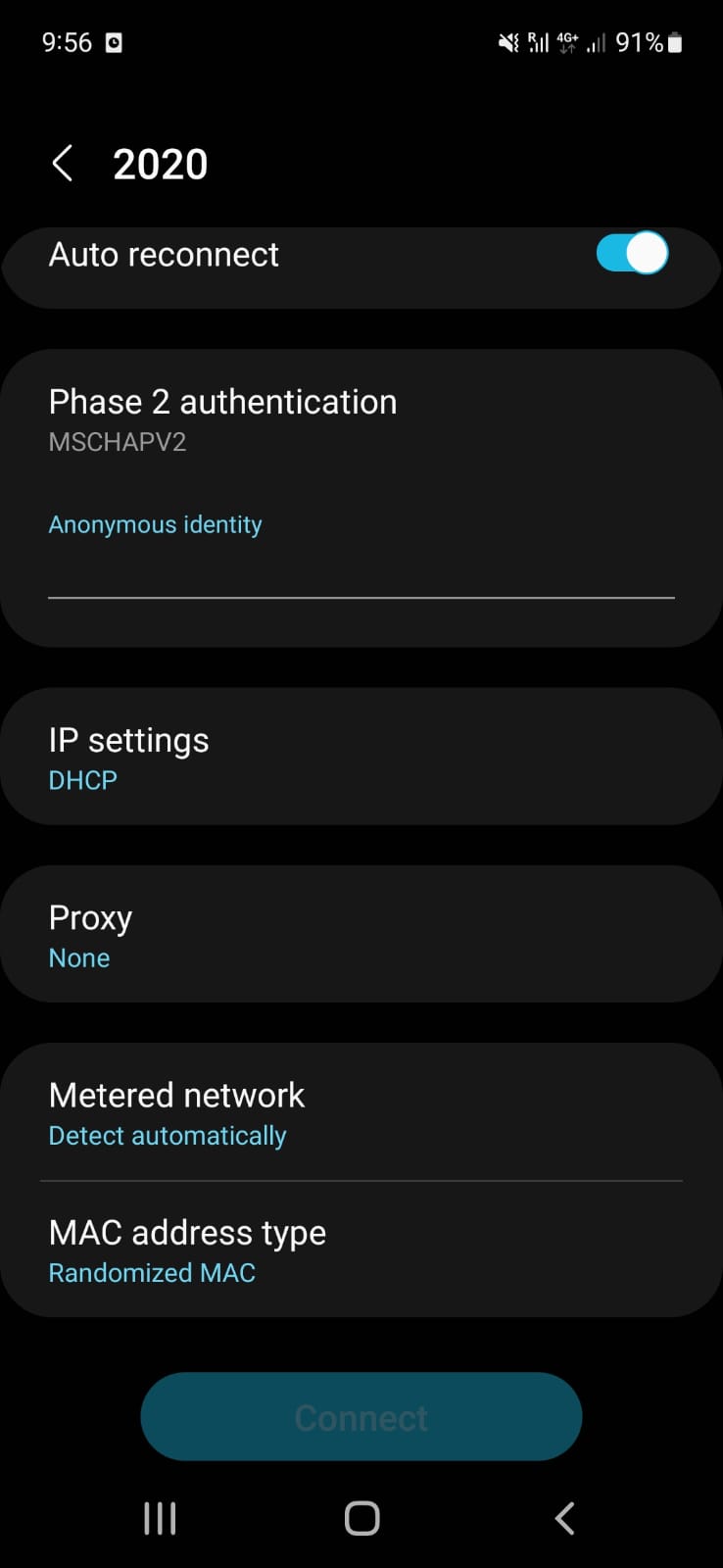The height and width of the screenshot is (1568, 723).
Task: Go to the home screen
Action: tap(361, 1519)
